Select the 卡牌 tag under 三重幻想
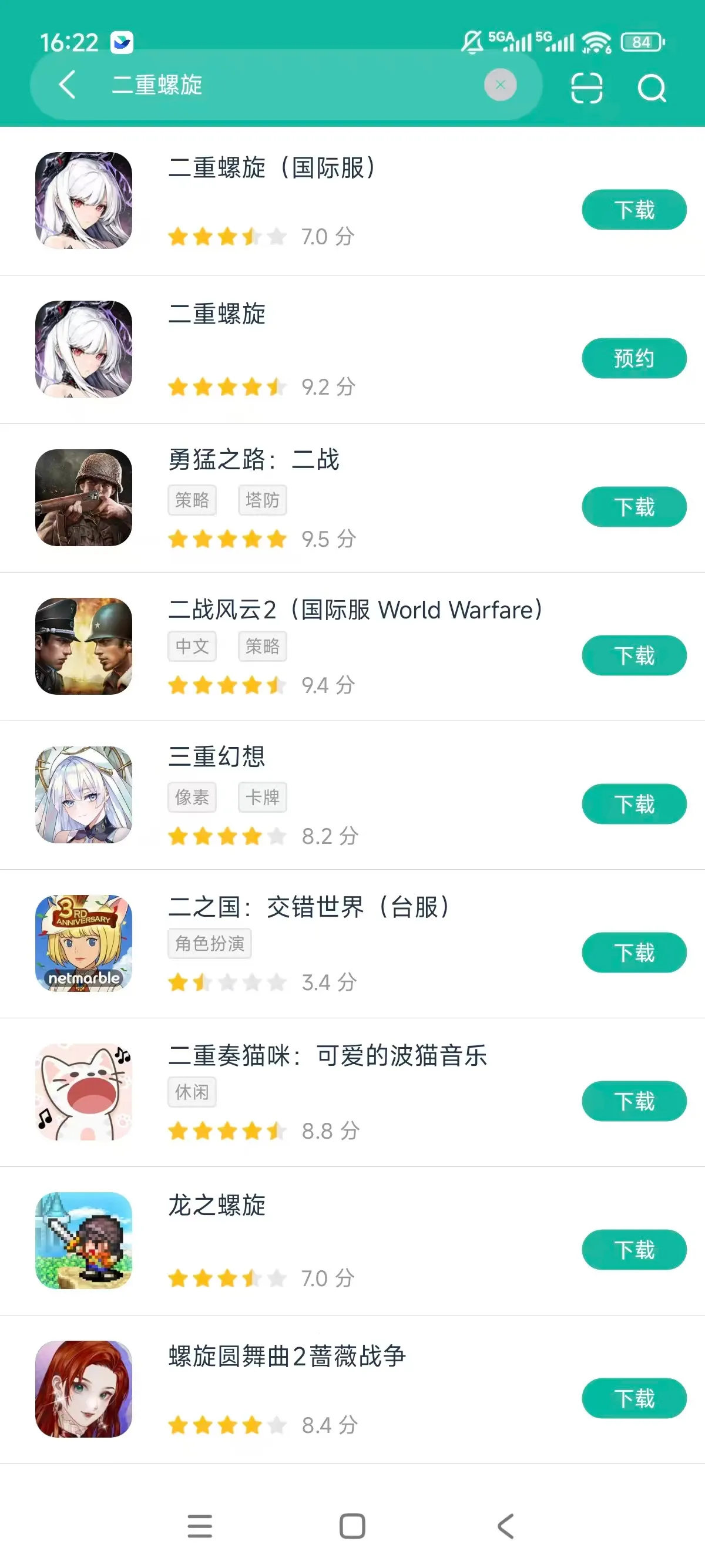Viewport: 705px width, 1568px height. [262, 797]
